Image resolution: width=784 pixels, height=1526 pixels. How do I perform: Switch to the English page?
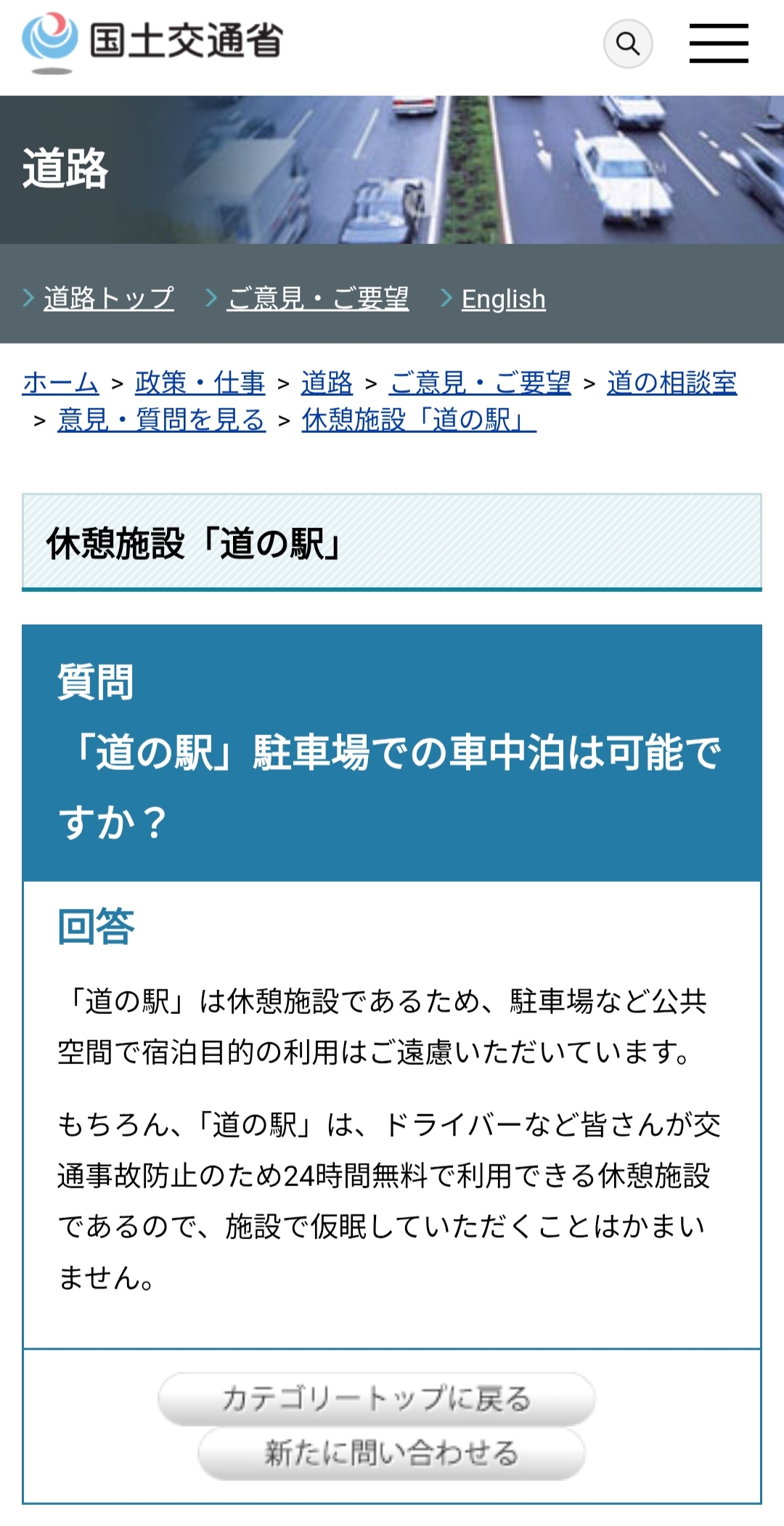(x=503, y=299)
